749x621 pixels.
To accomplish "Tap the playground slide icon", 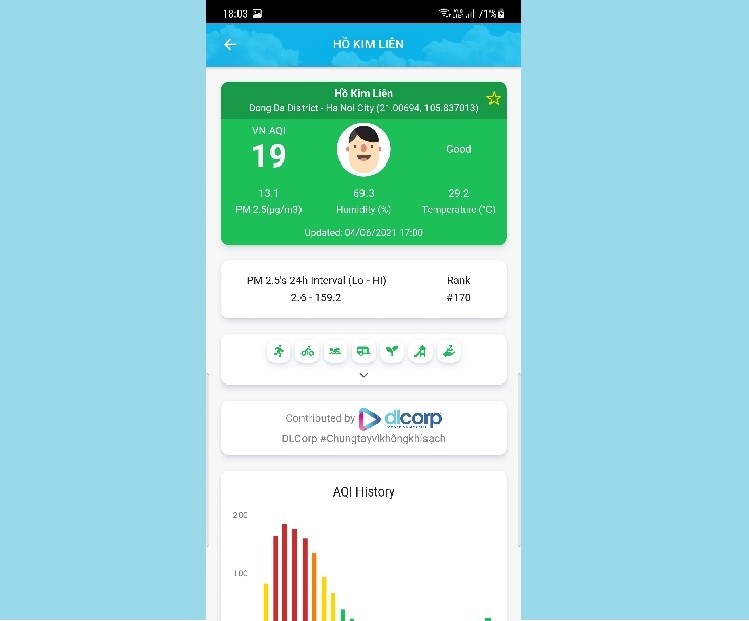I will coord(421,351).
